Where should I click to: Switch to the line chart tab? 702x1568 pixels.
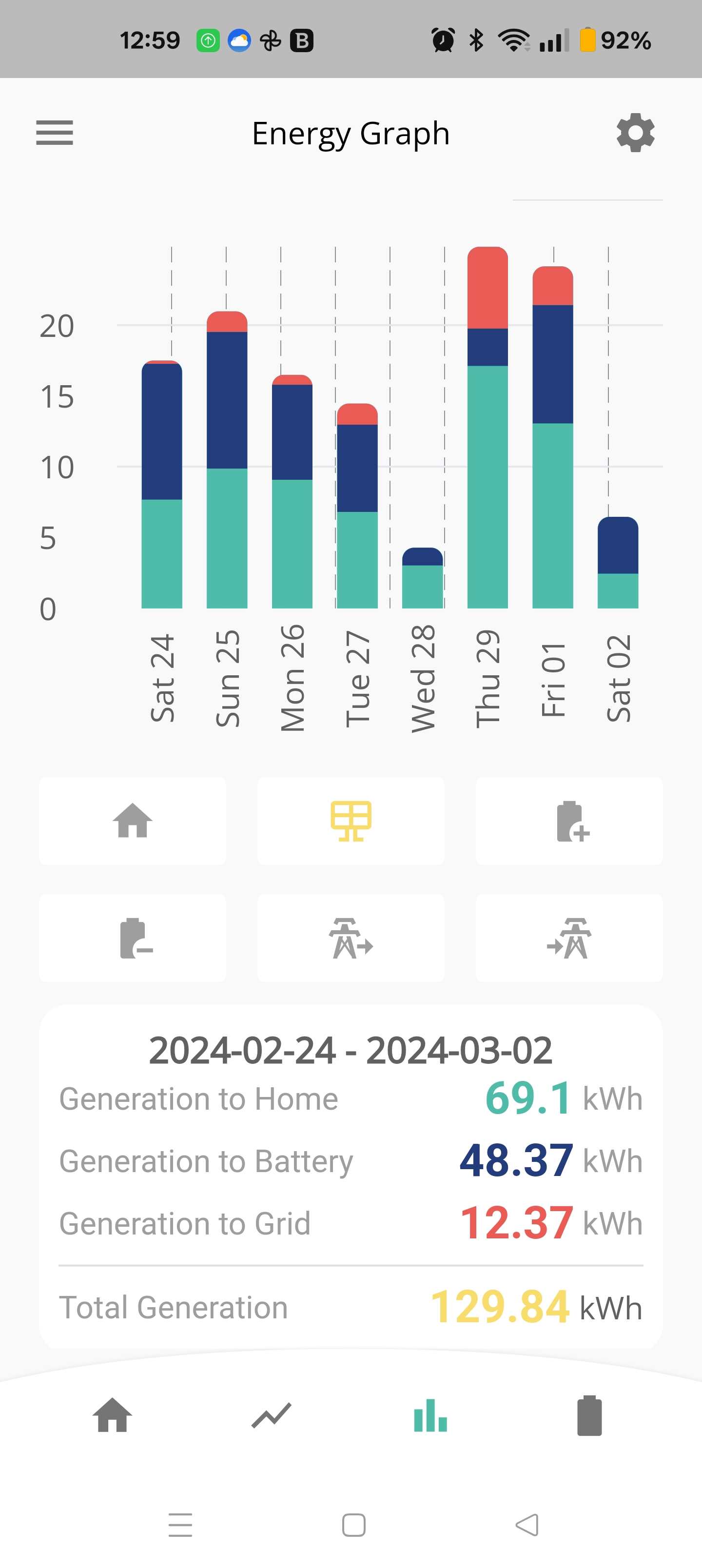click(271, 1415)
